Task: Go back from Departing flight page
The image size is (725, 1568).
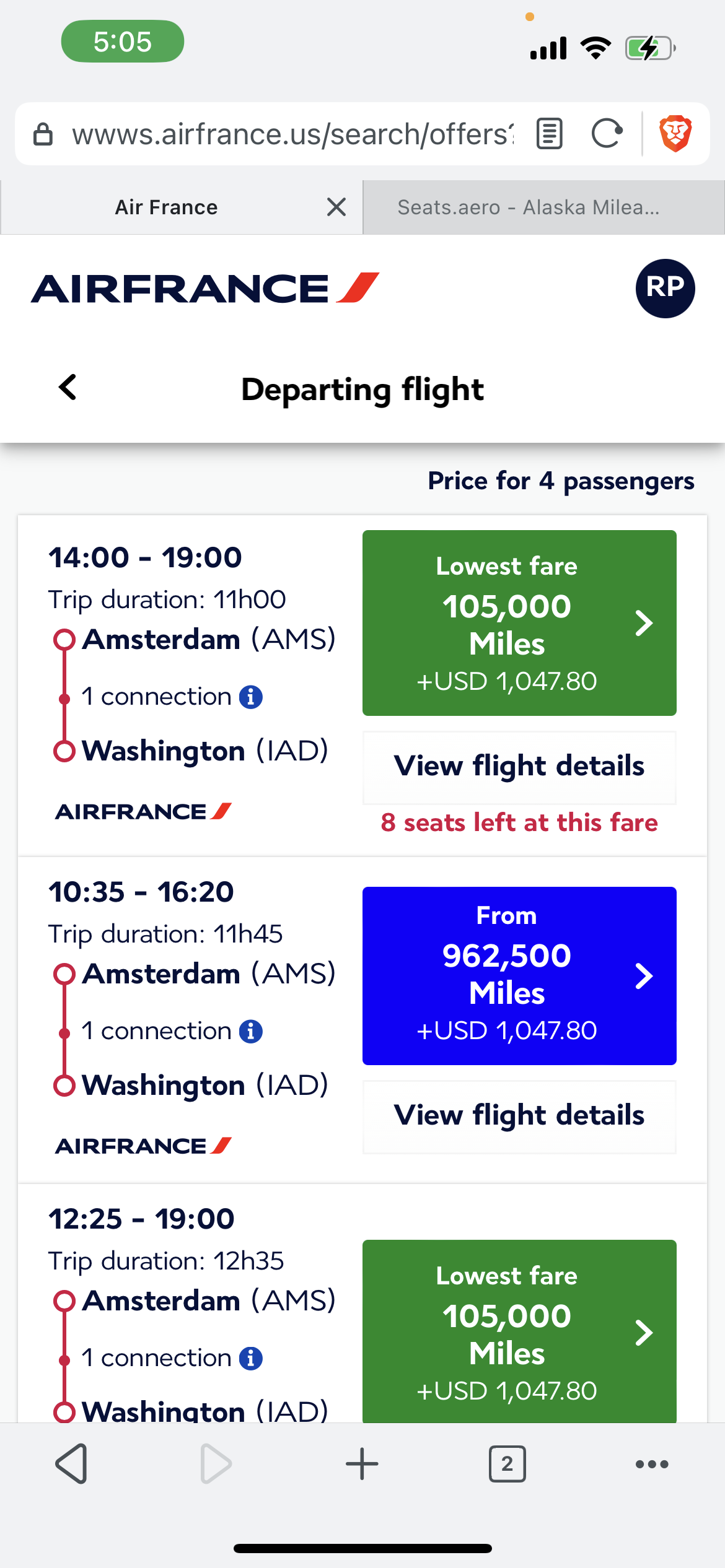Action: pos(68,388)
